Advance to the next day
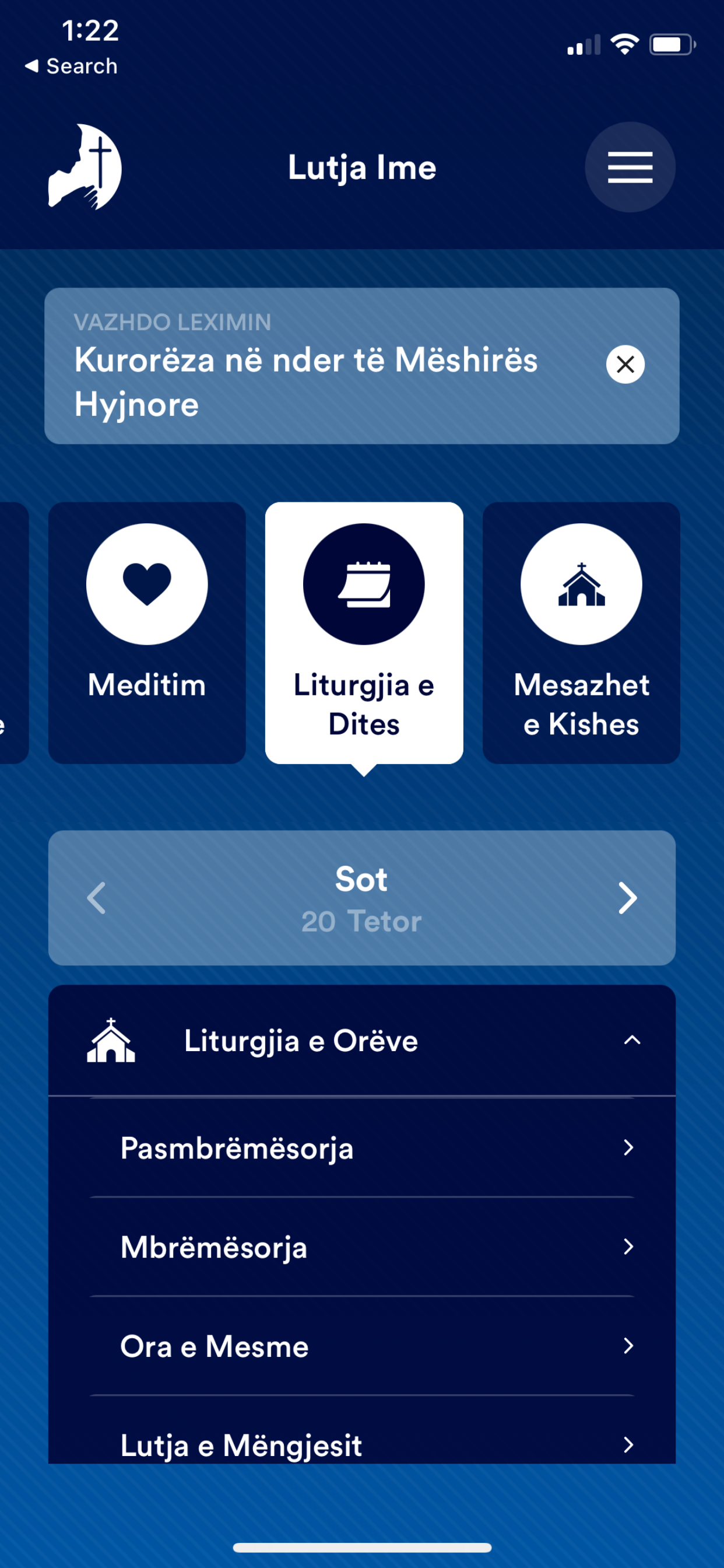The height and width of the screenshot is (1568, 724). click(x=627, y=897)
